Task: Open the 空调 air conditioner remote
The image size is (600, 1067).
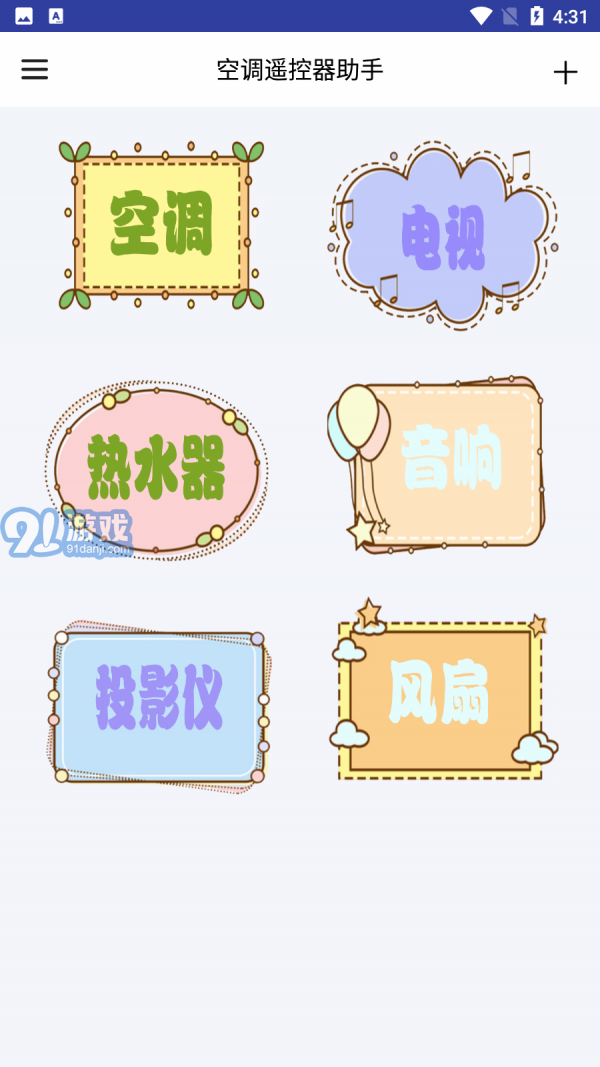Action: [161, 226]
